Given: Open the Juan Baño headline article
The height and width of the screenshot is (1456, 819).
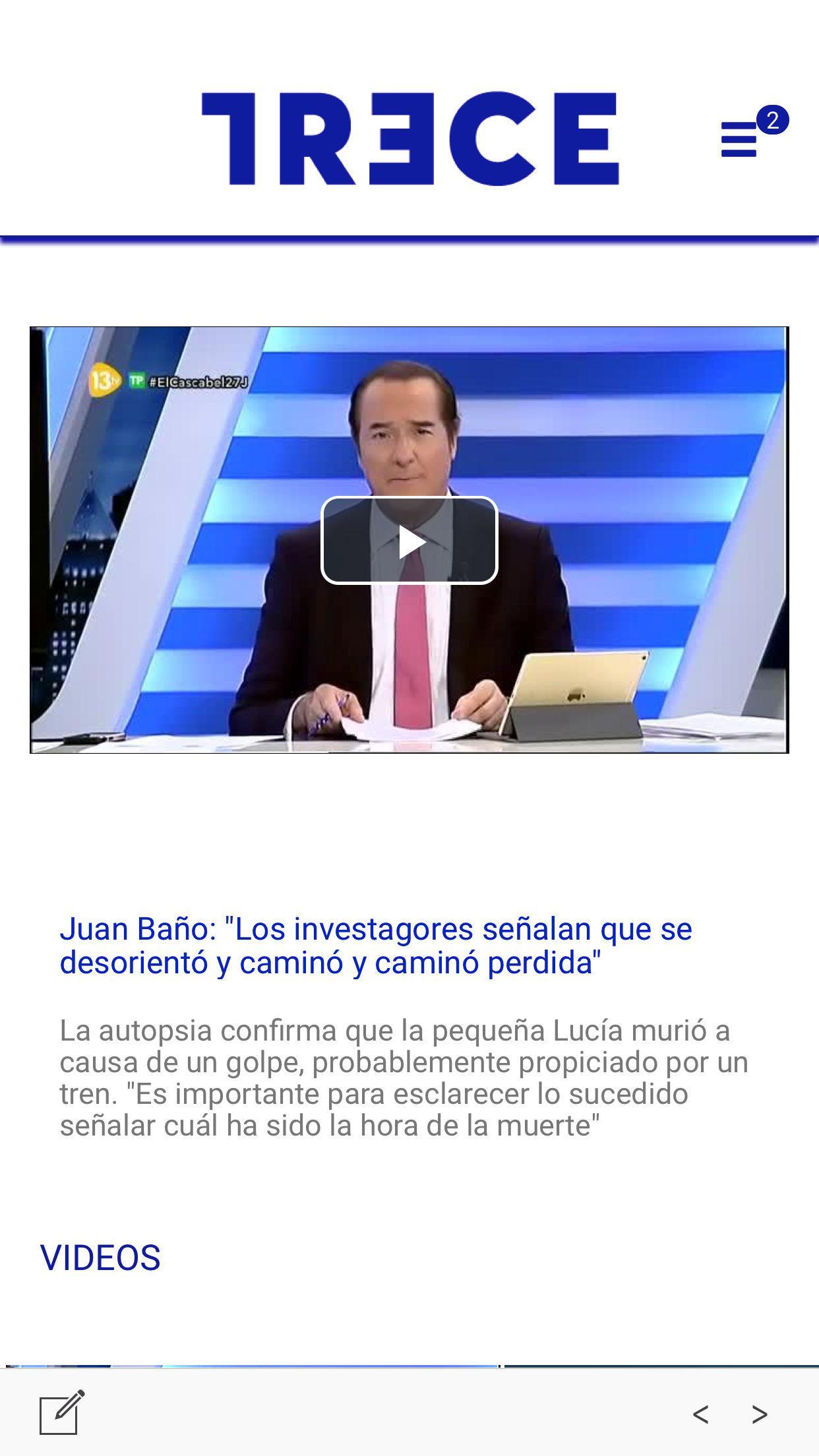Looking at the screenshot, I should [x=376, y=945].
